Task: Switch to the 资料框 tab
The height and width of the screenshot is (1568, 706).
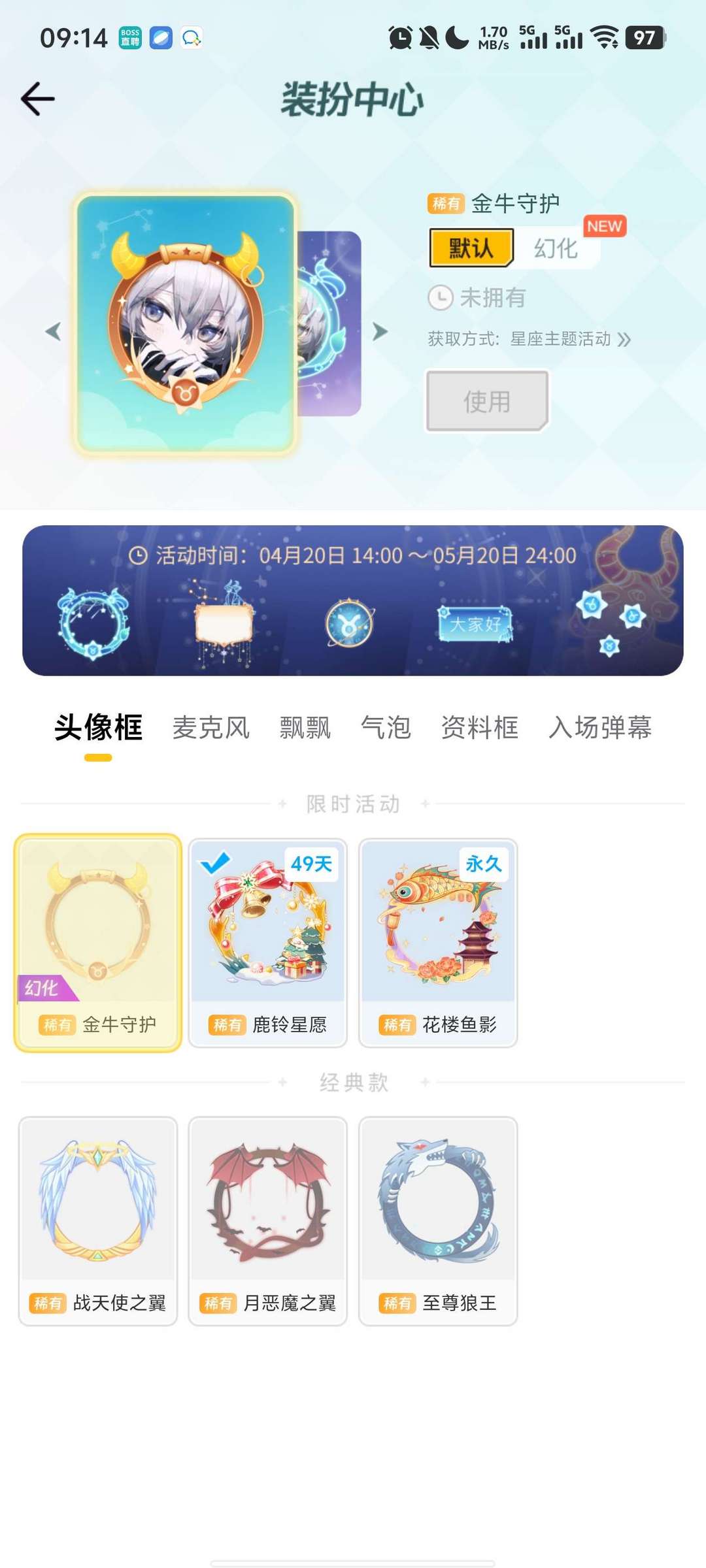Action: pyautogui.click(x=480, y=727)
